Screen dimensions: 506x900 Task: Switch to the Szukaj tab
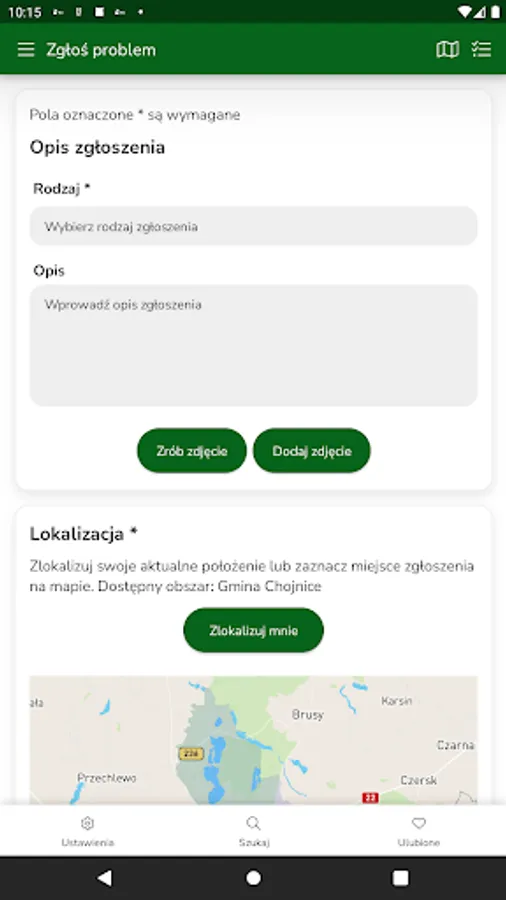[x=254, y=831]
